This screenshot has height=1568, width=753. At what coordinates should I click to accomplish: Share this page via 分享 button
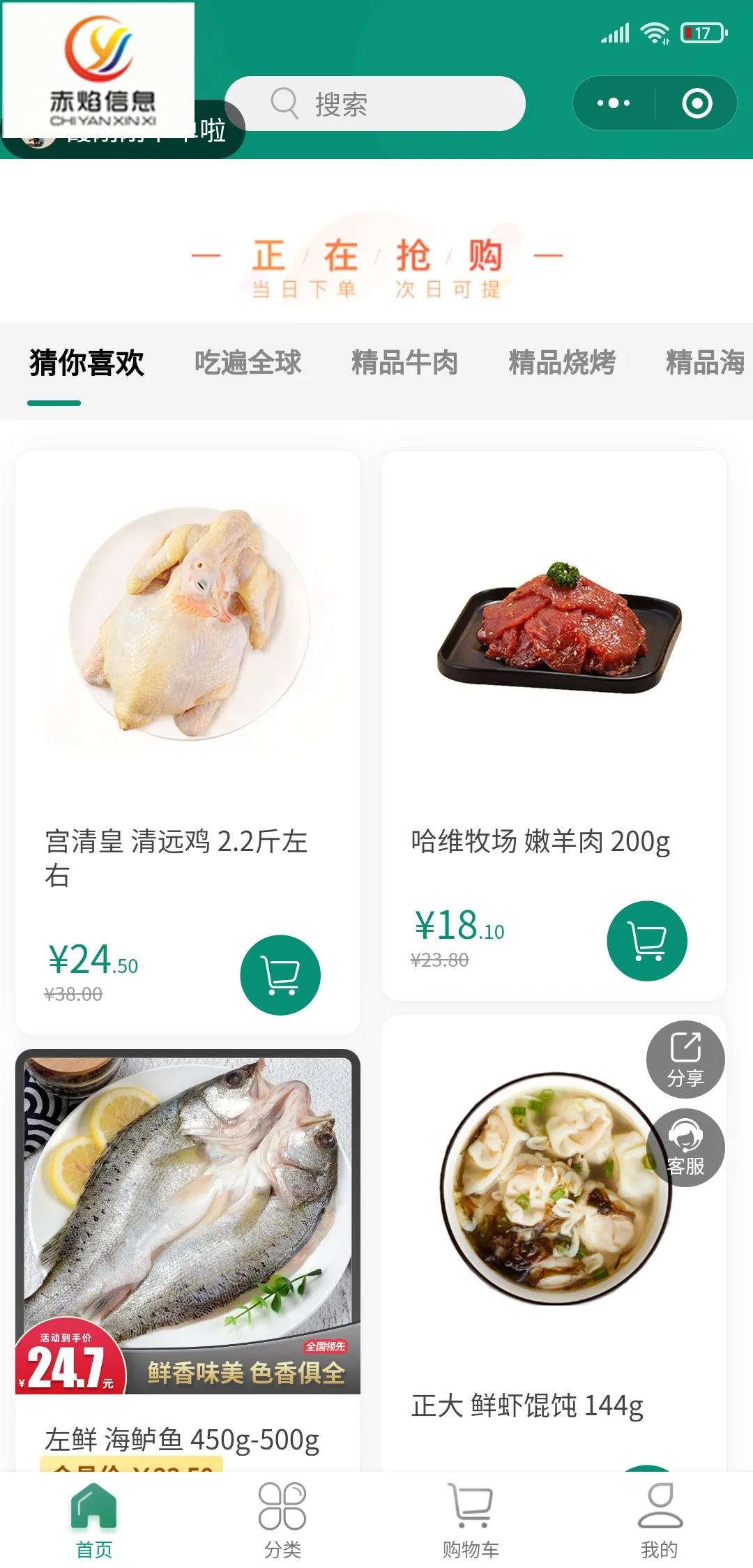click(685, 1060)
